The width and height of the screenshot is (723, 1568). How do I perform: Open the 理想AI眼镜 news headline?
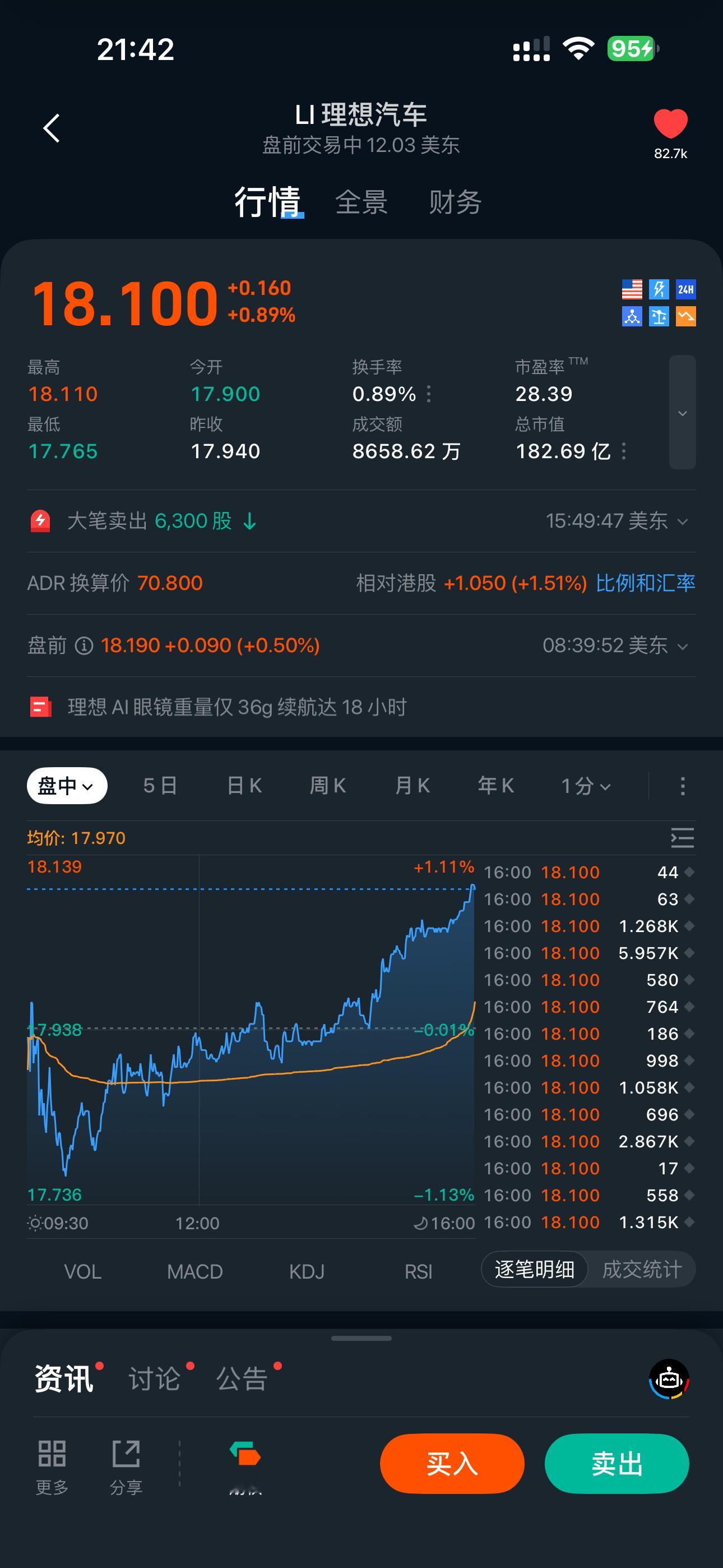(237, 707)
